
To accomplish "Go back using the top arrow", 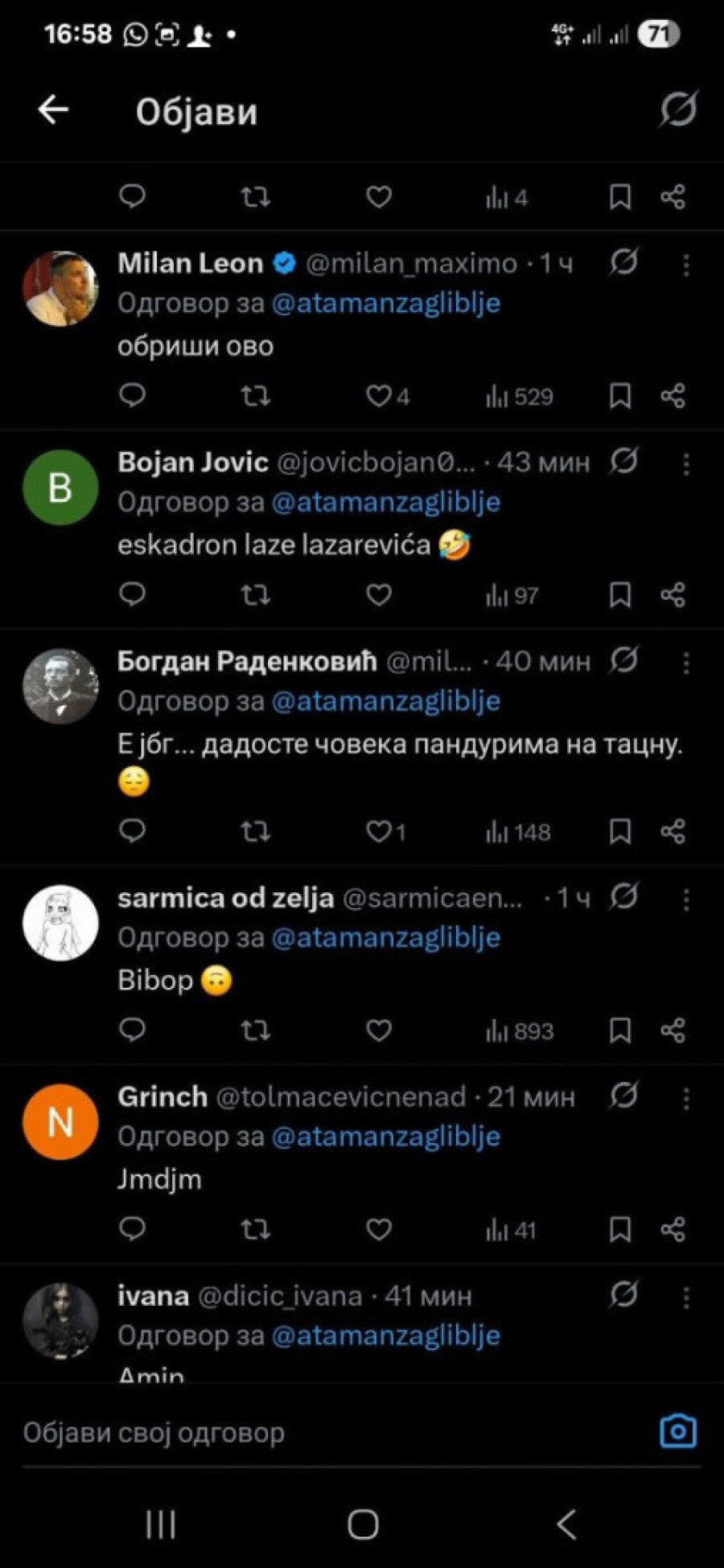I will pos(53,110).
